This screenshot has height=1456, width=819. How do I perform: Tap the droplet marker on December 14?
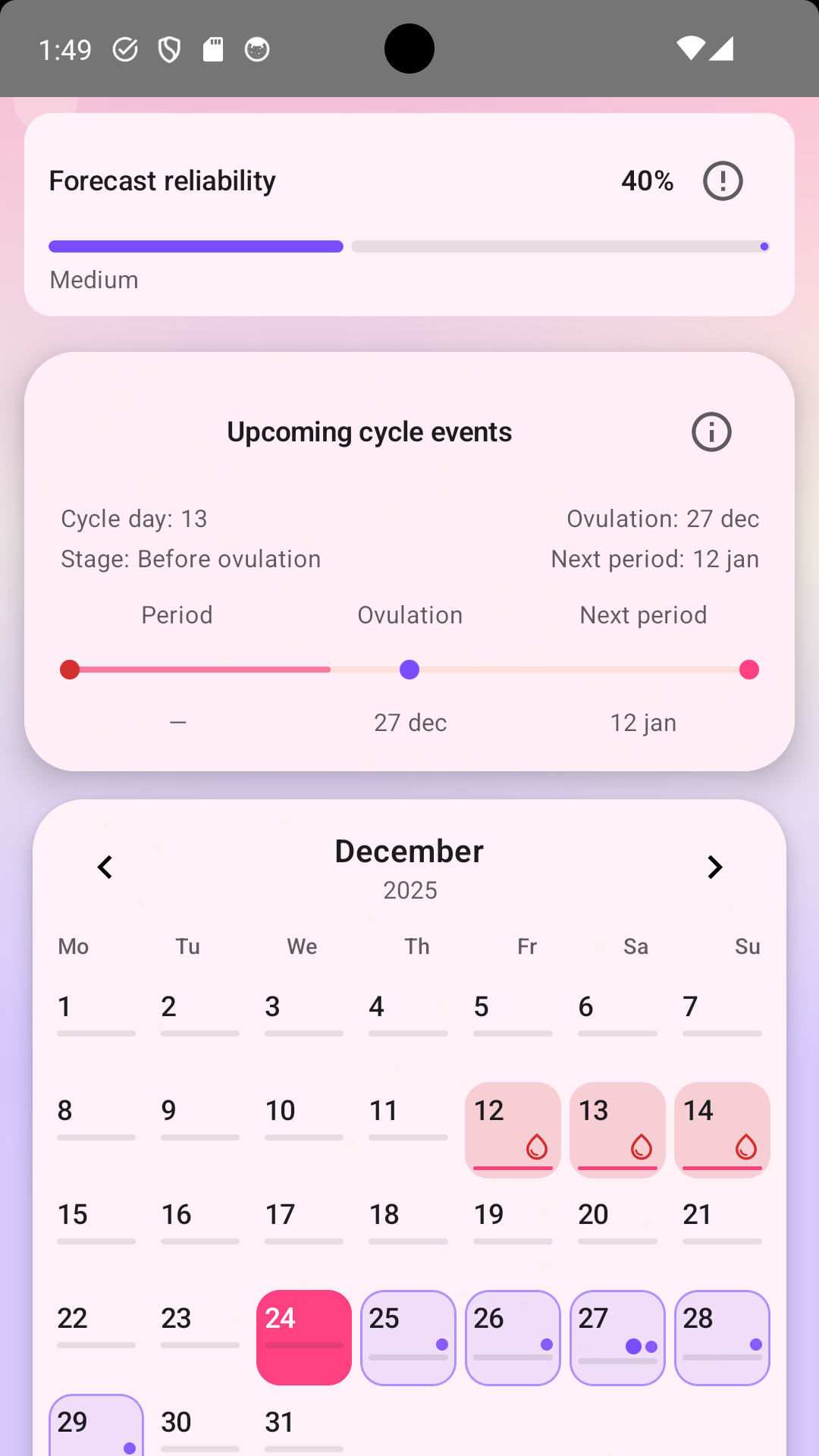point(745,1148)
